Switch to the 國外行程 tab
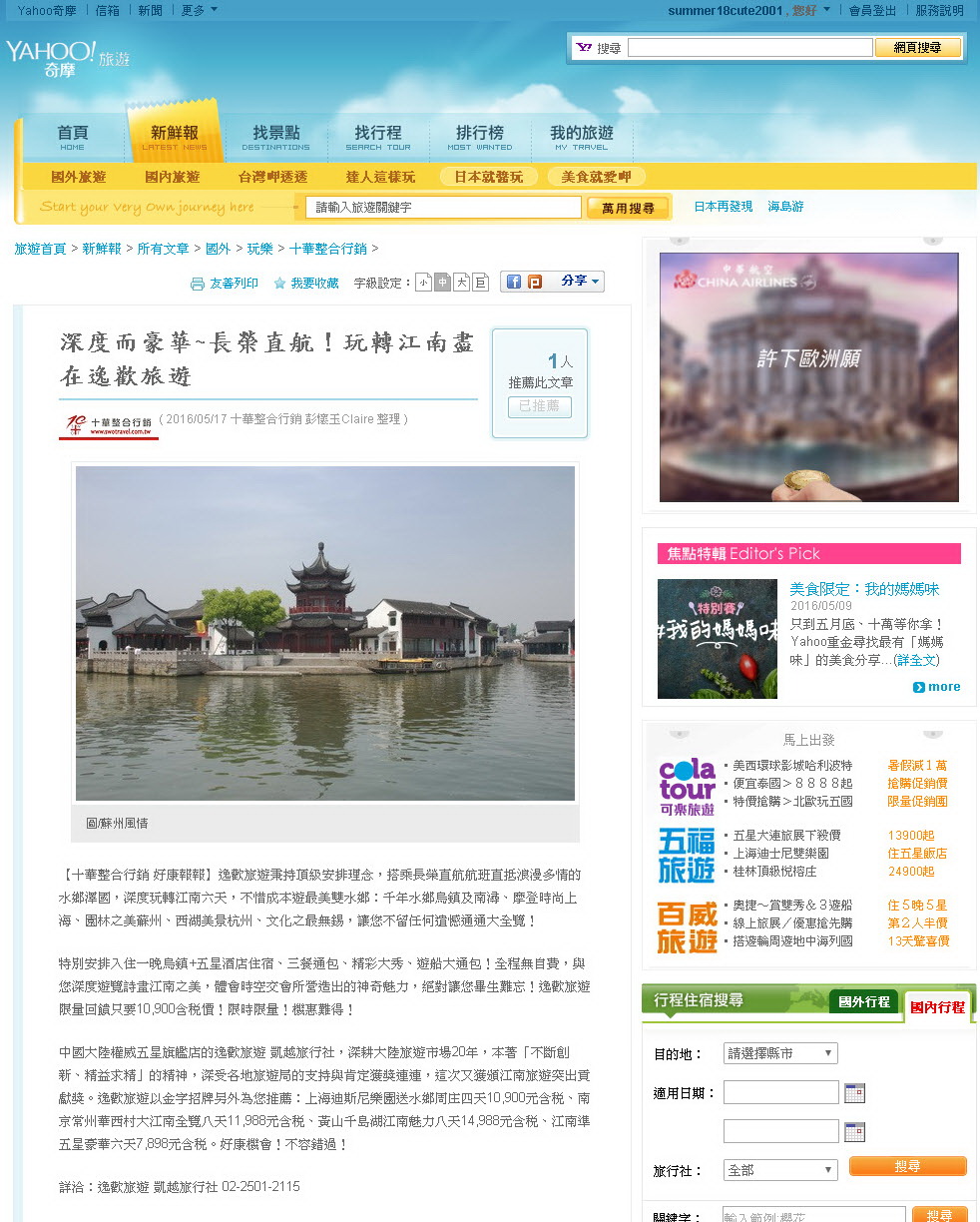The width and height of the screenshot is (980, 1222). (x=864, y=1001)
